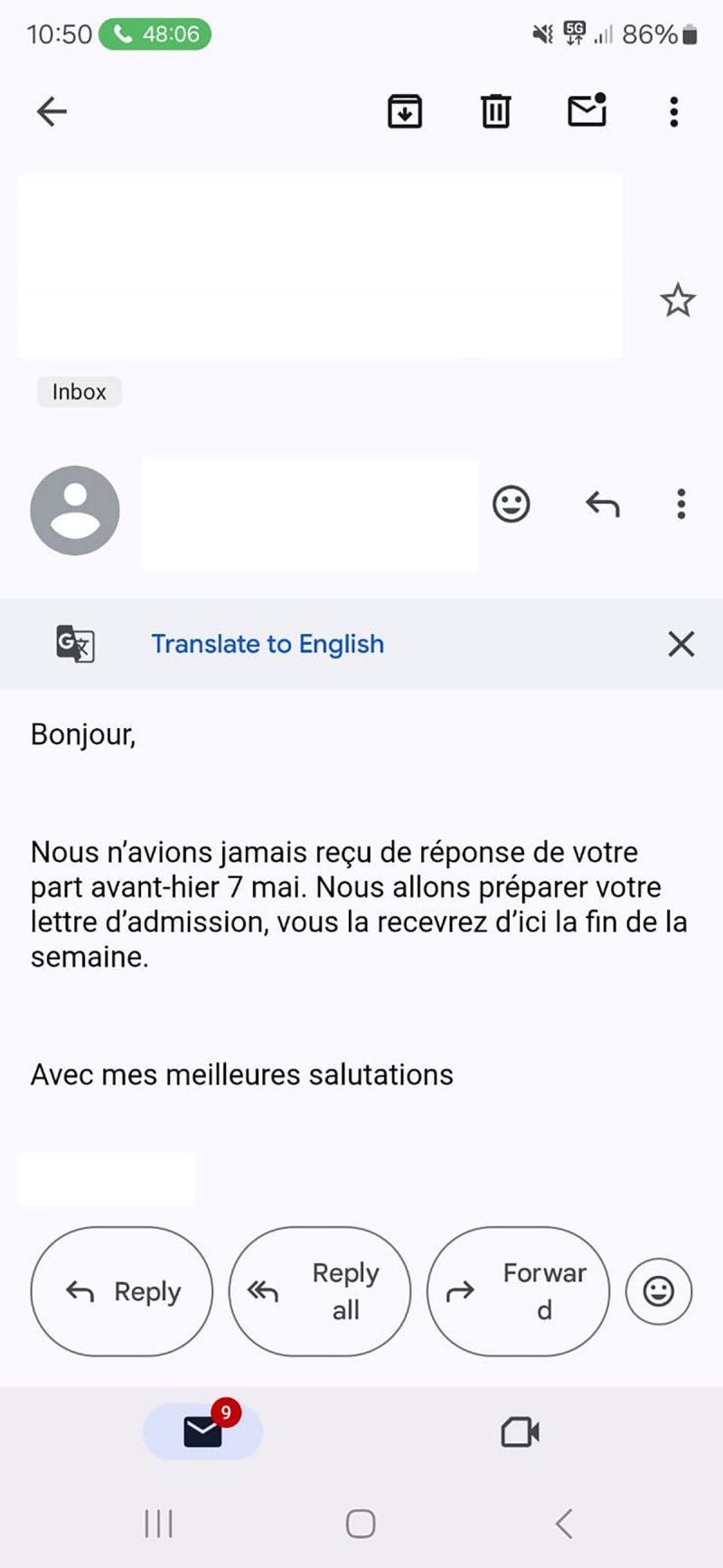This screenshot has height=1568, width=723.
Task: Open the top bar overflow menu
Action: [x=673, y=112]
